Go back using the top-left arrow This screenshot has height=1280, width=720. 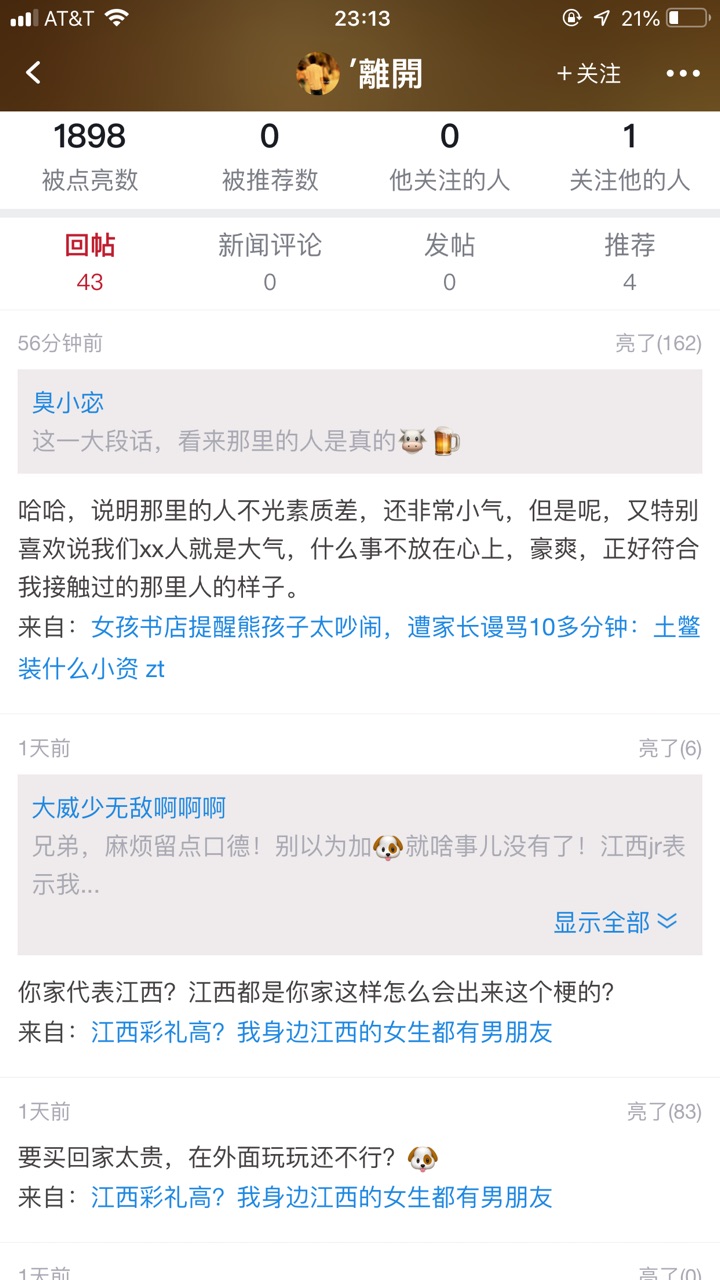coord(33,73)
